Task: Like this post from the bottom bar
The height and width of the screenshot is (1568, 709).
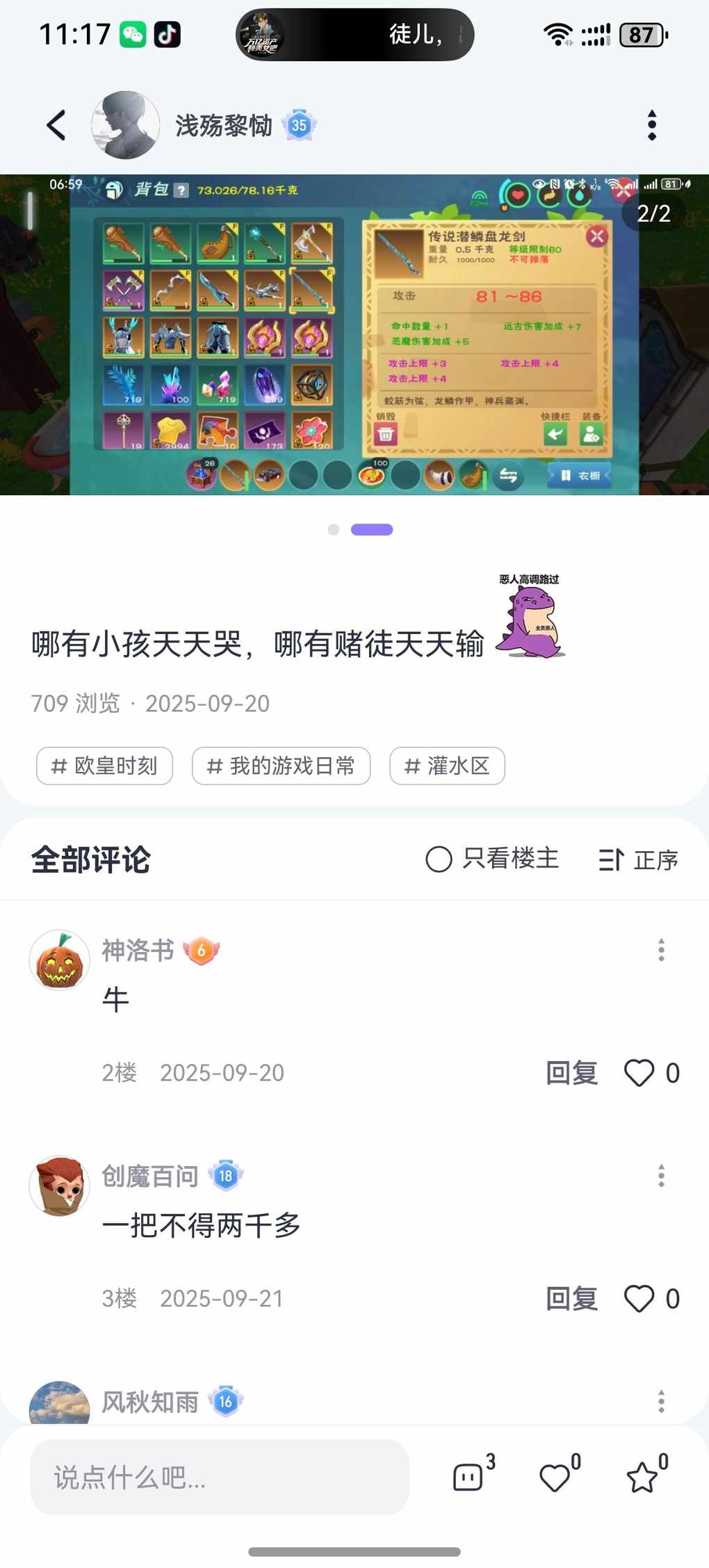Action: [x=555, y=1477]
